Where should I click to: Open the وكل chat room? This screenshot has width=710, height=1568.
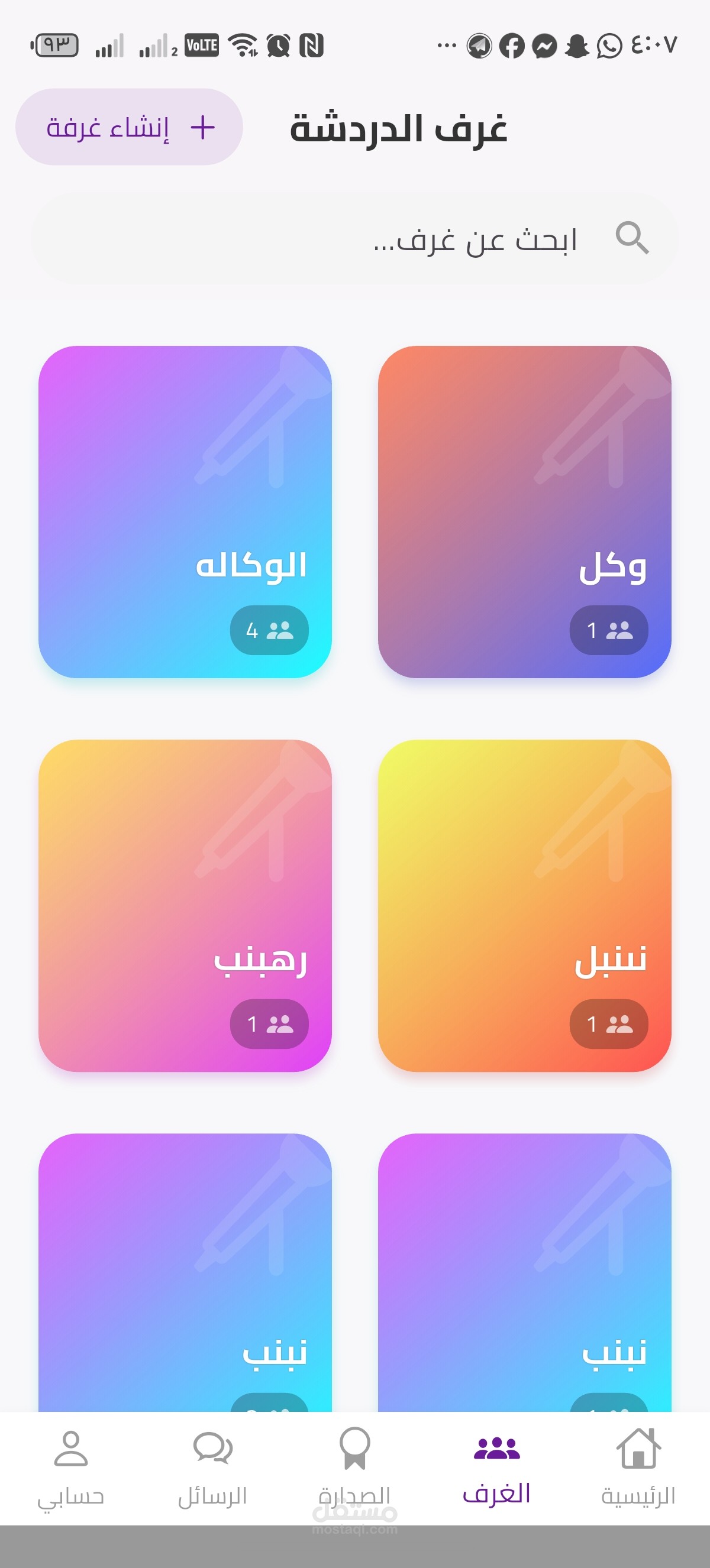point(524,511)
